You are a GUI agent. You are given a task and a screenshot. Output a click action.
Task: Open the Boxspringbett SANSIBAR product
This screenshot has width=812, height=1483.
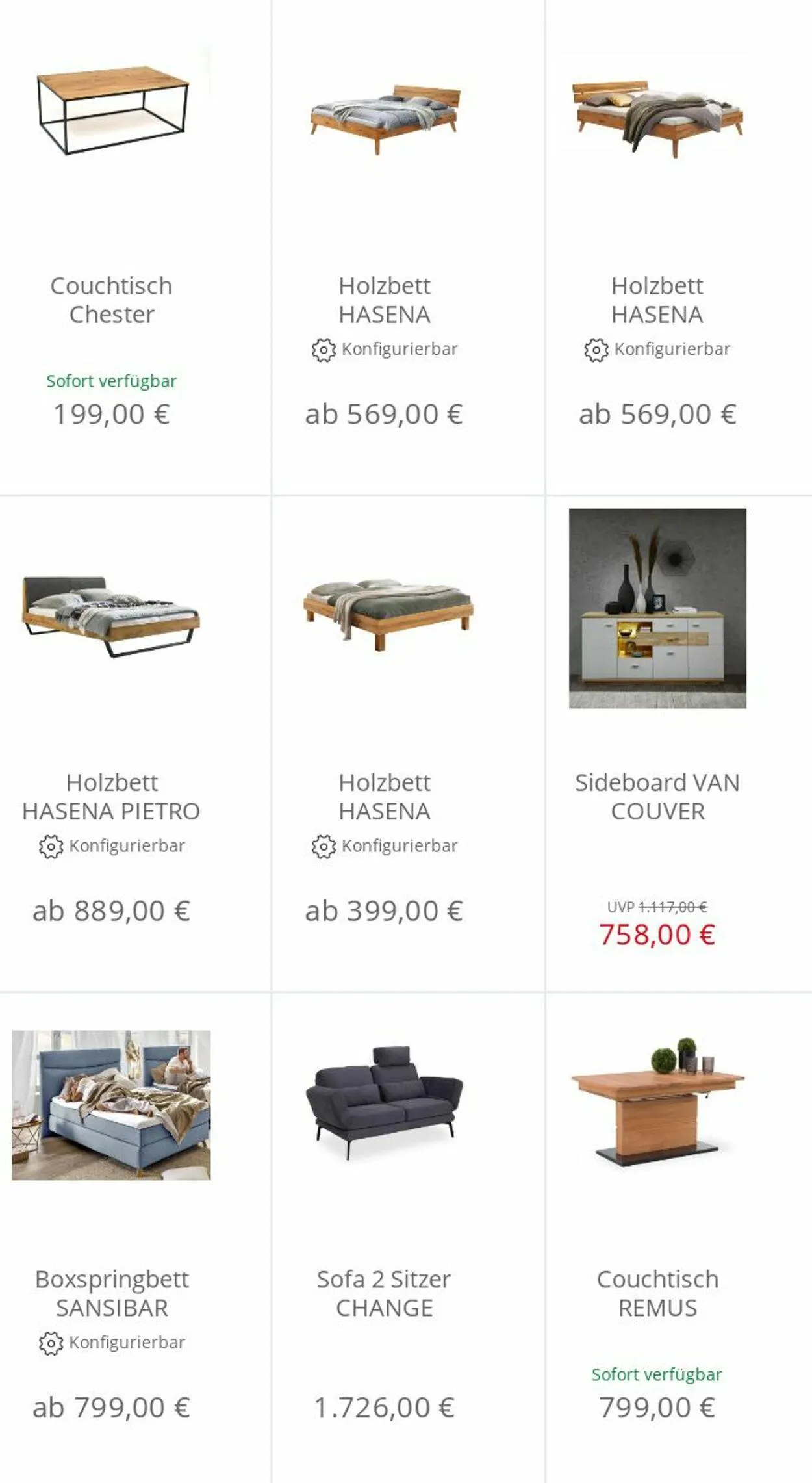111,1238
